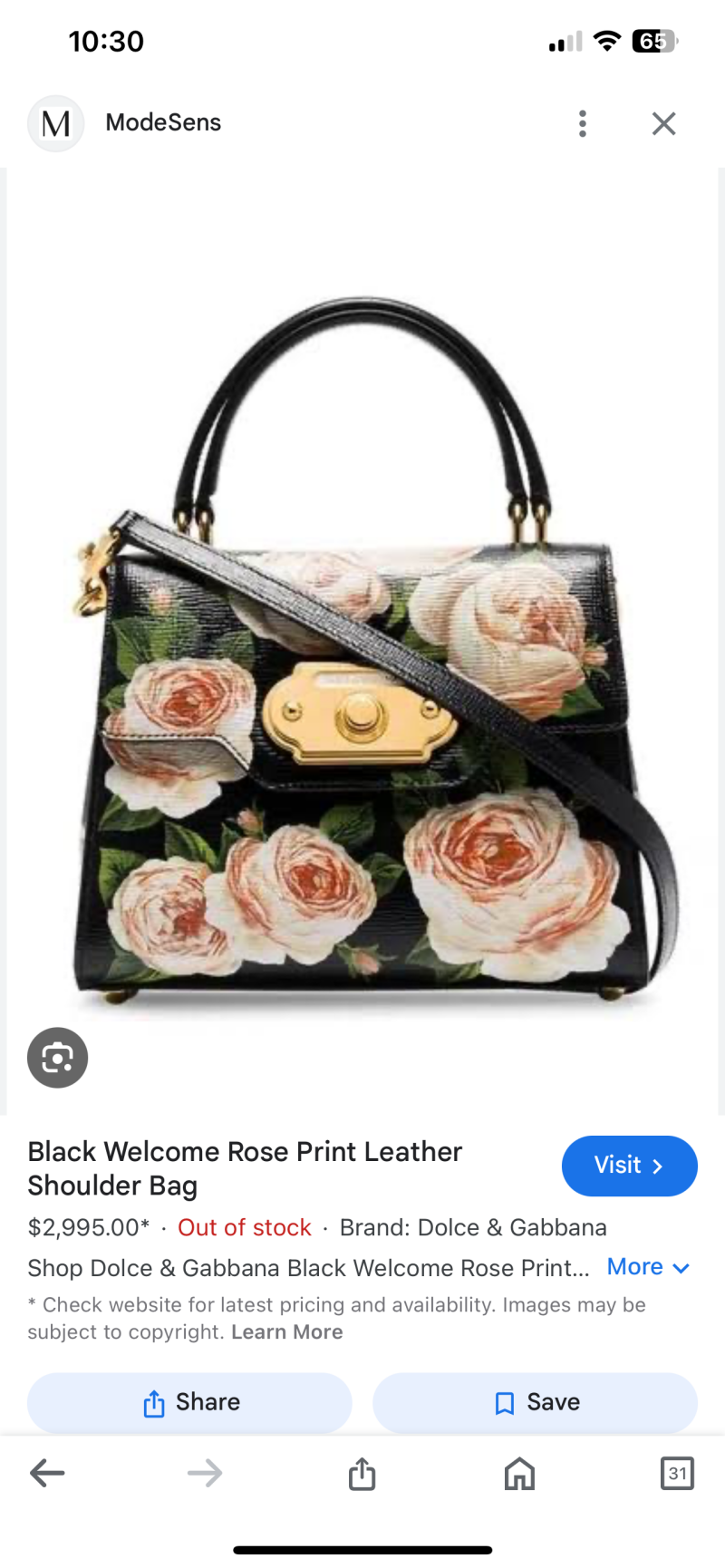The image size is (725, 1568).
Task: Save this image to collections
Action: [536, 1403]
